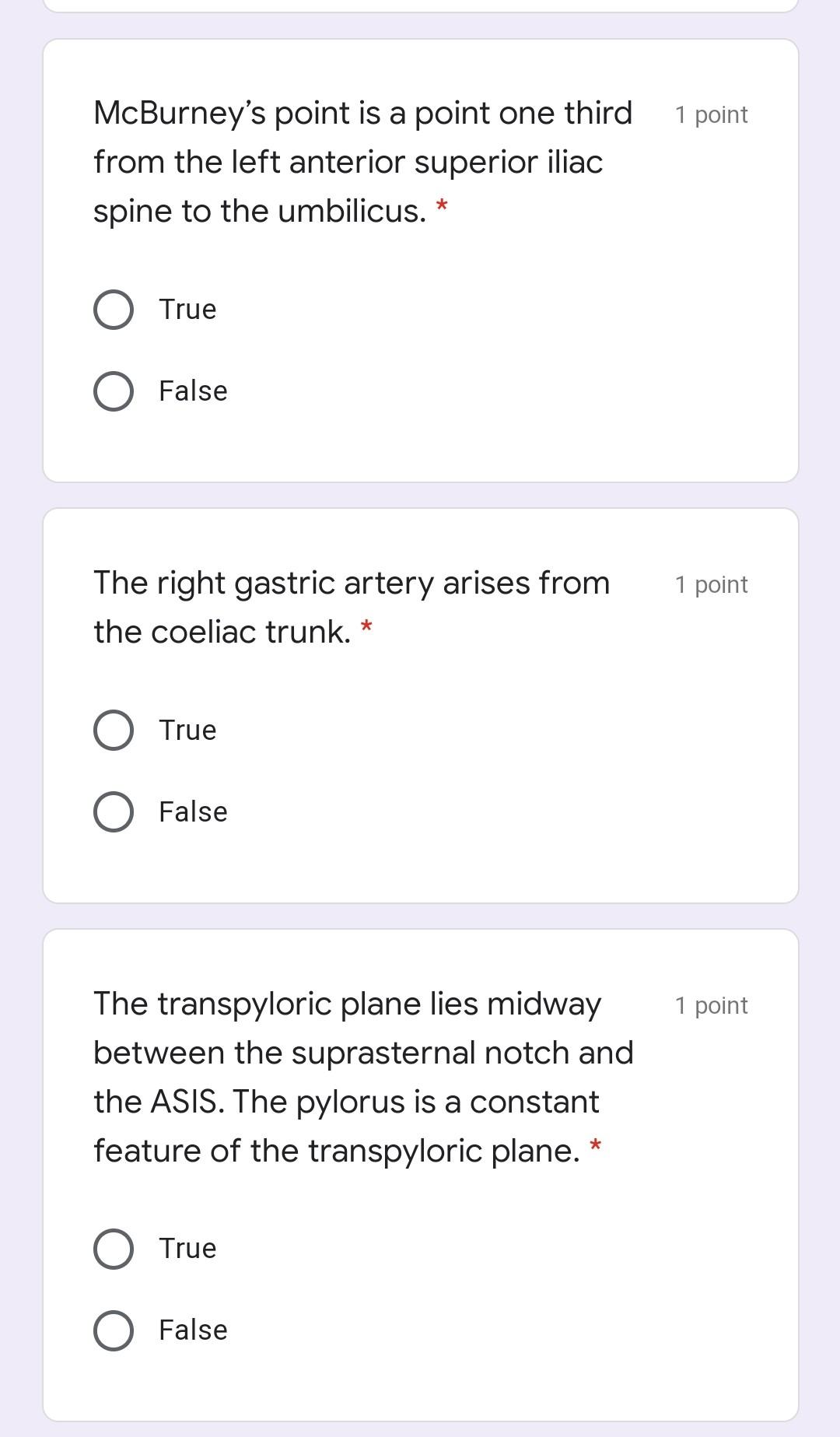Mark True for right gastric artery question

(114, 731)
